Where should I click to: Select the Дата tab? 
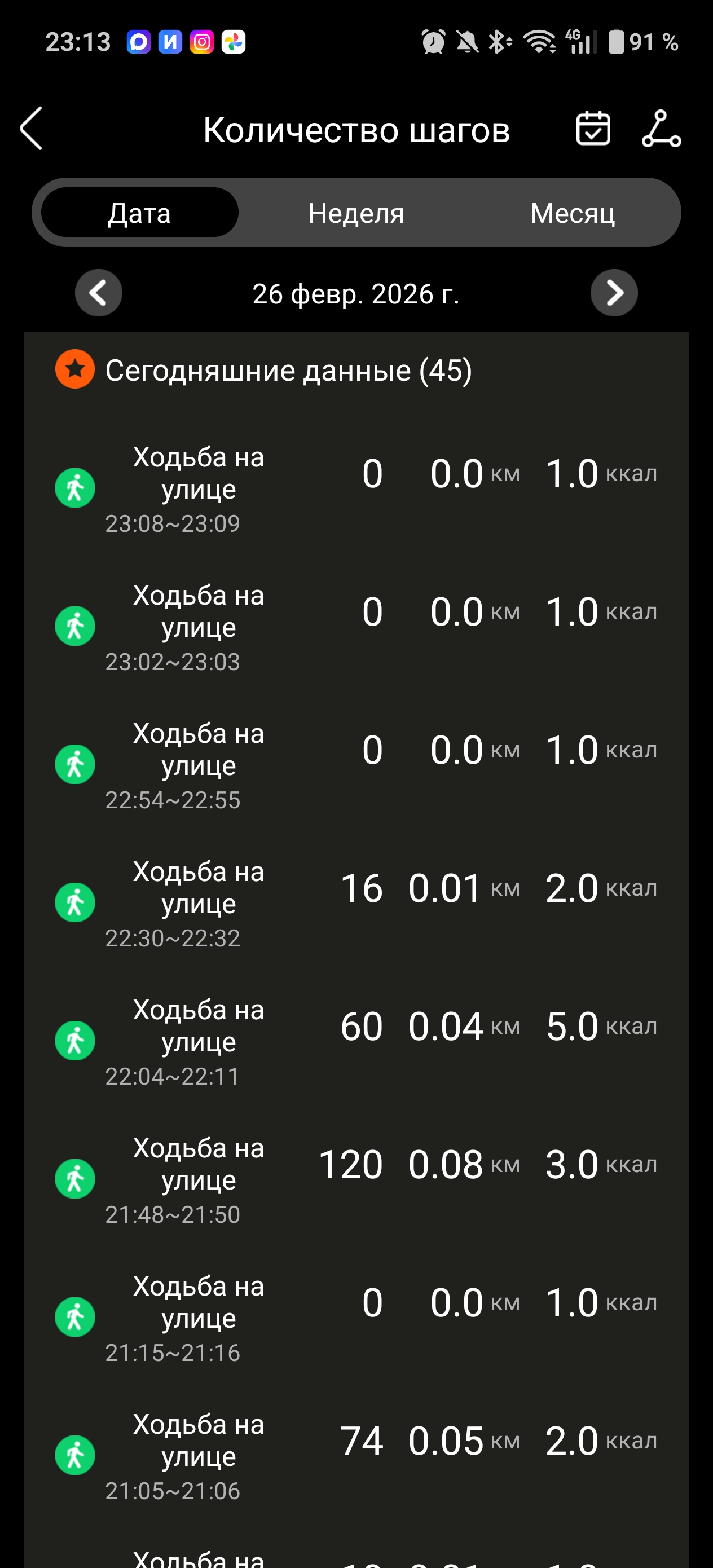pos(139,213)
